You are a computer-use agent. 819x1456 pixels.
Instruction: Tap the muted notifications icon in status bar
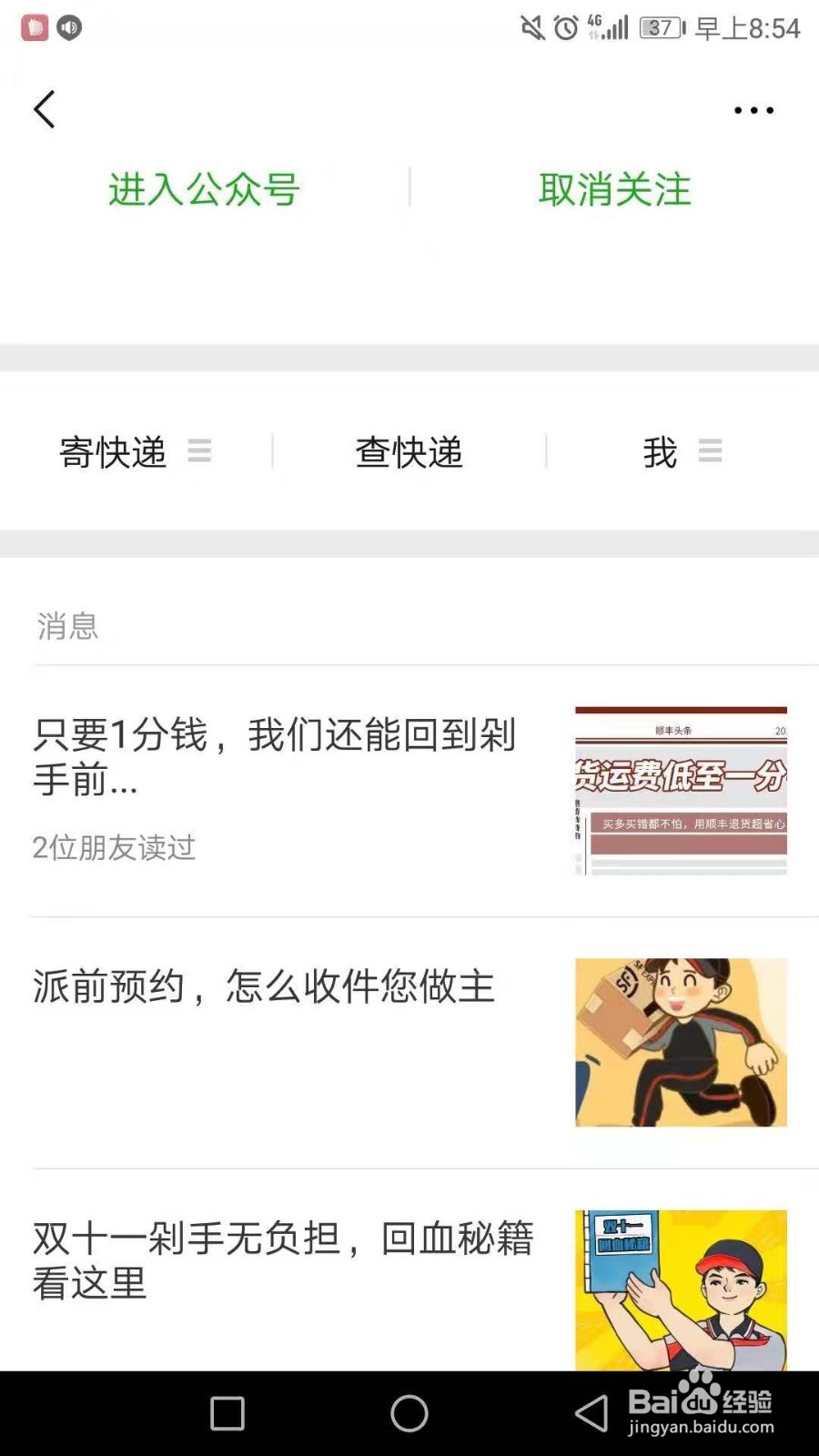click(x=532, y=27)
